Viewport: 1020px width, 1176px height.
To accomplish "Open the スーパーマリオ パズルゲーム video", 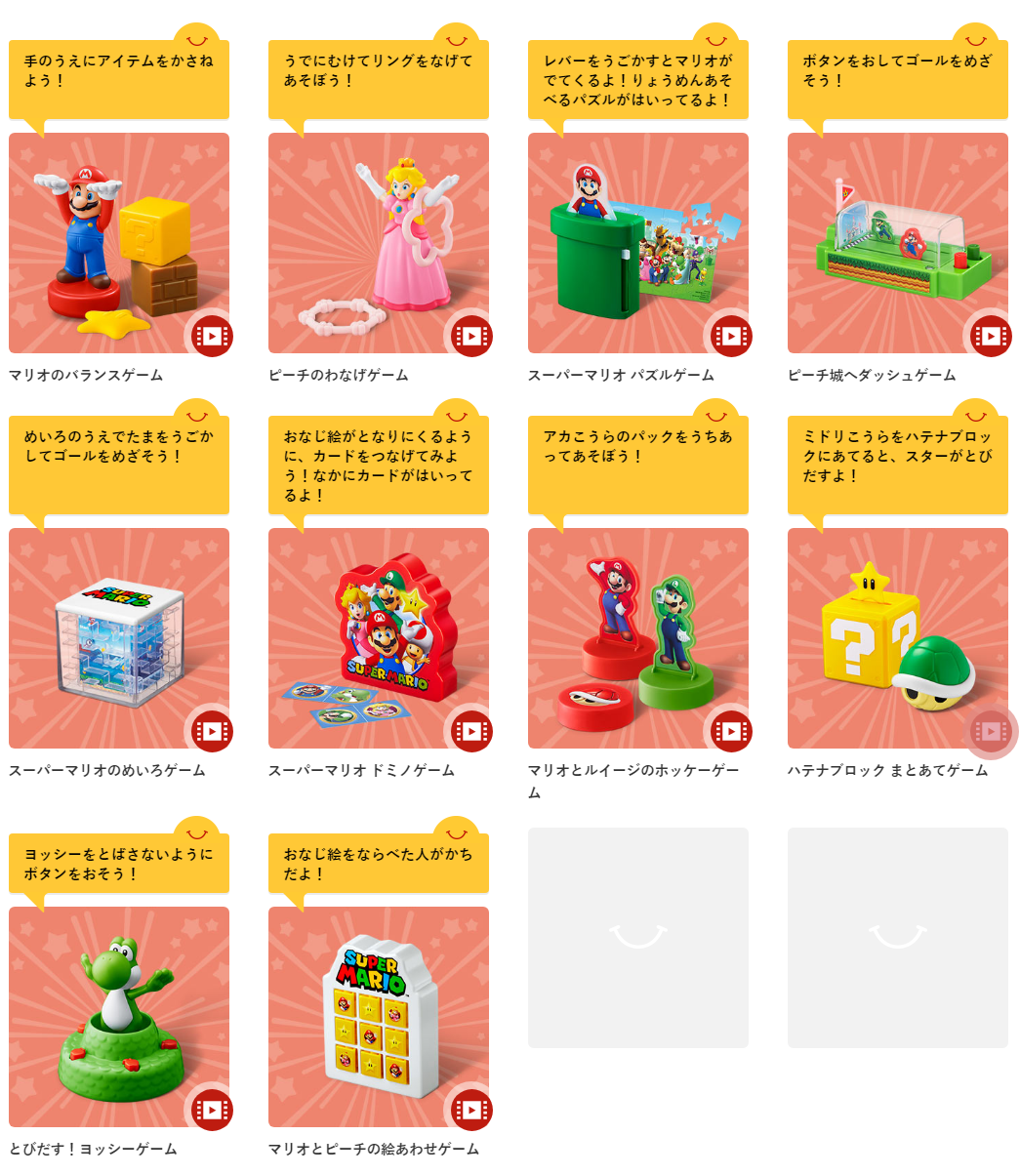I will pos(731,337).
